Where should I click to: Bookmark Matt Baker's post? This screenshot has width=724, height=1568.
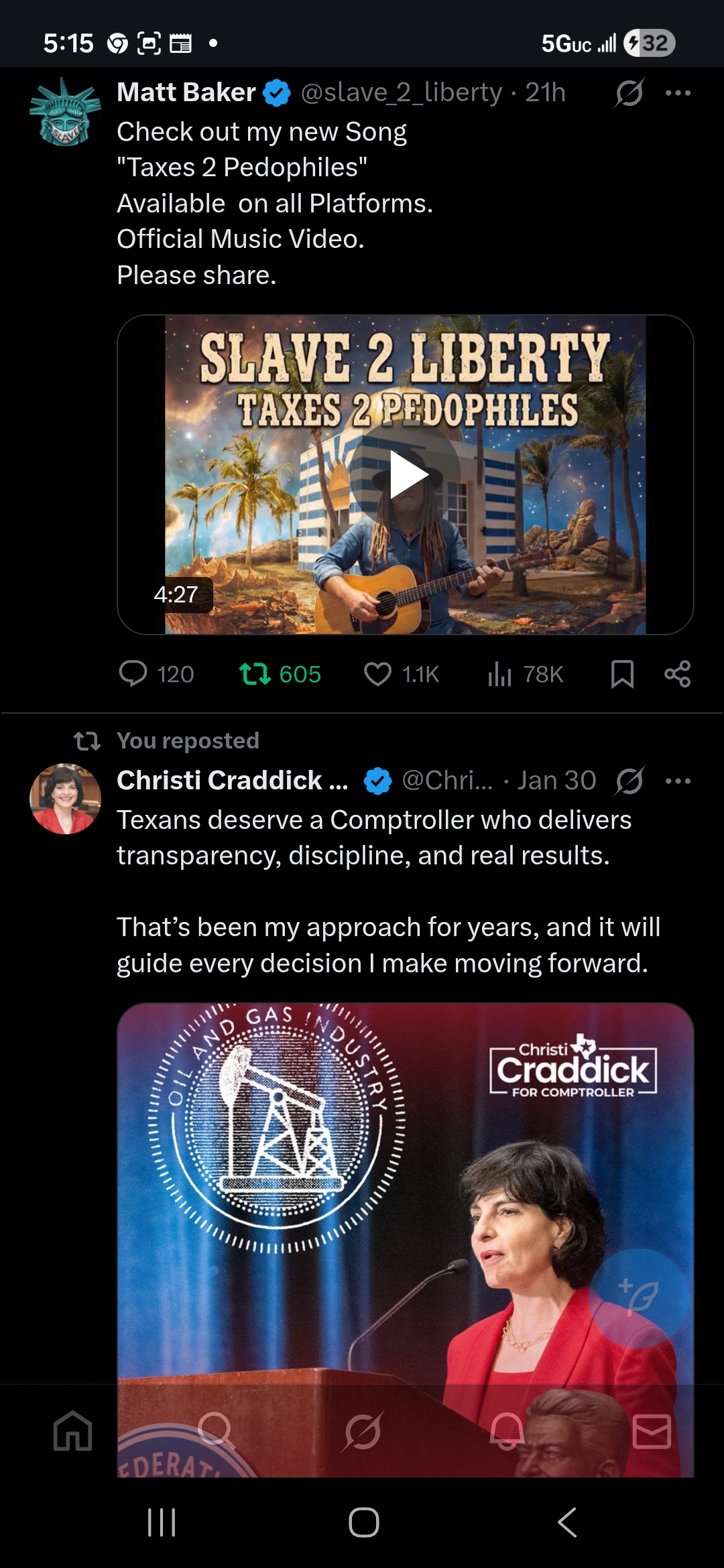tap(622, 673)
